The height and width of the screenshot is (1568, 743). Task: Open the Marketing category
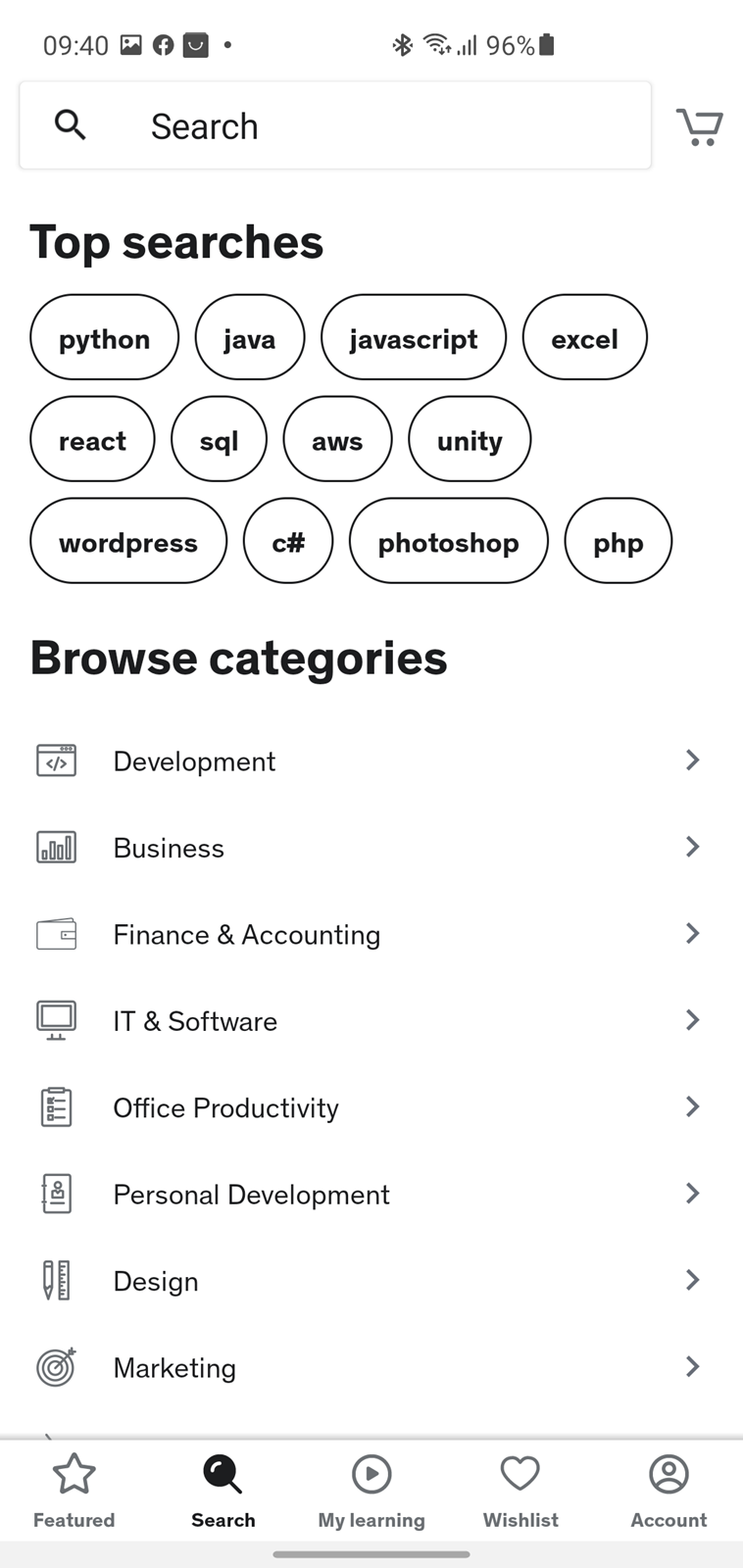tap(371, 1367)
